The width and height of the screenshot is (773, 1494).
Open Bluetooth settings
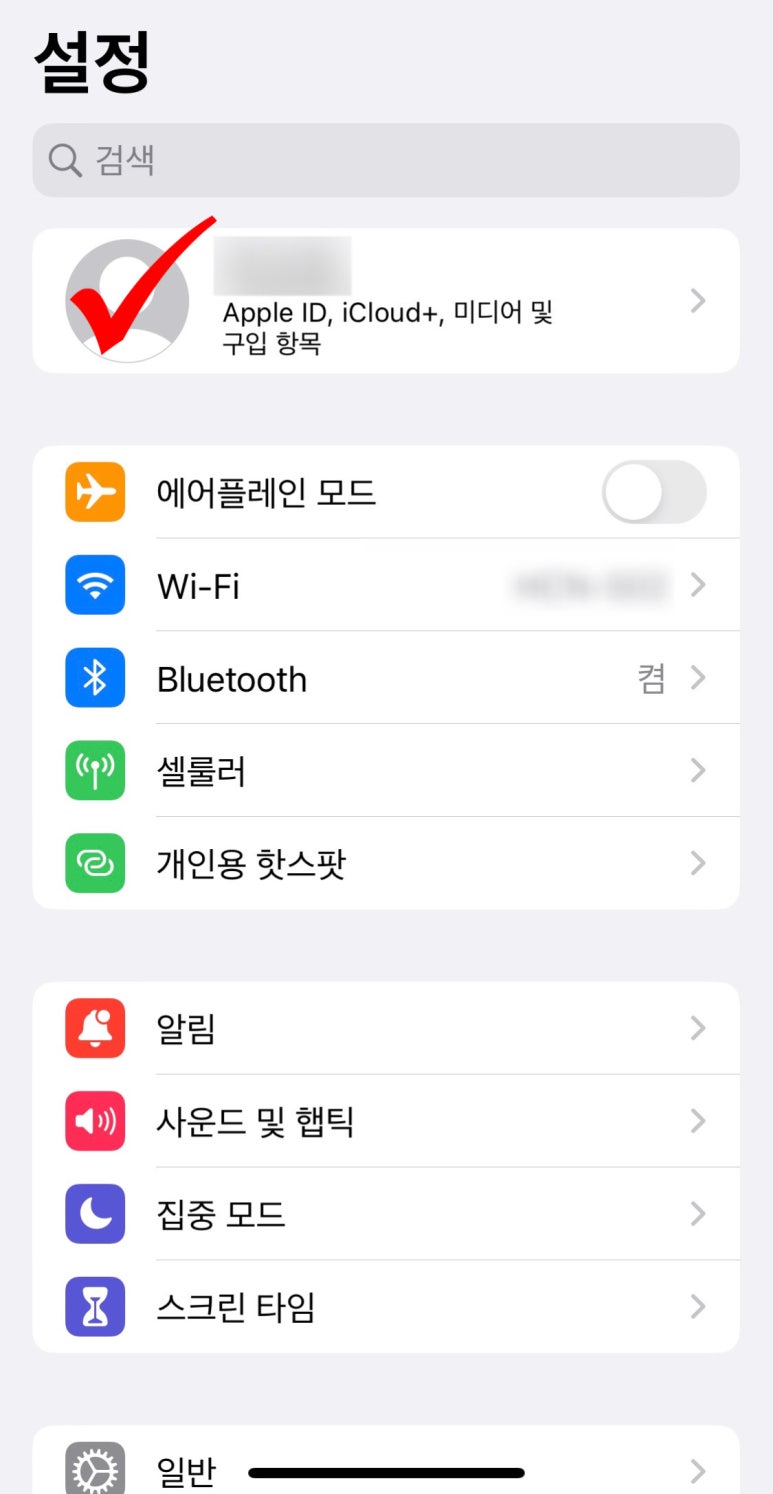[x=386, y=678]
